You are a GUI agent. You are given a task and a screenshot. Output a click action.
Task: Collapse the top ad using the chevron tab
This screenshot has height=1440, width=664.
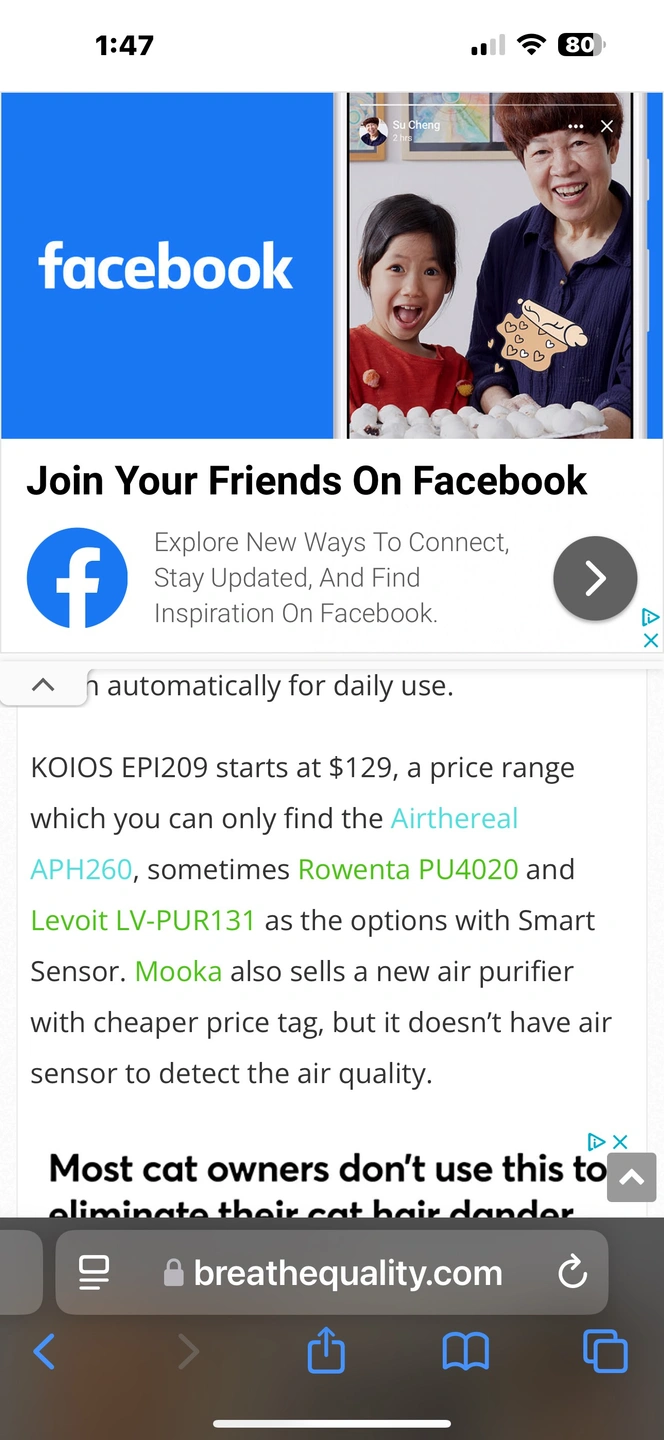click(43, 685)
